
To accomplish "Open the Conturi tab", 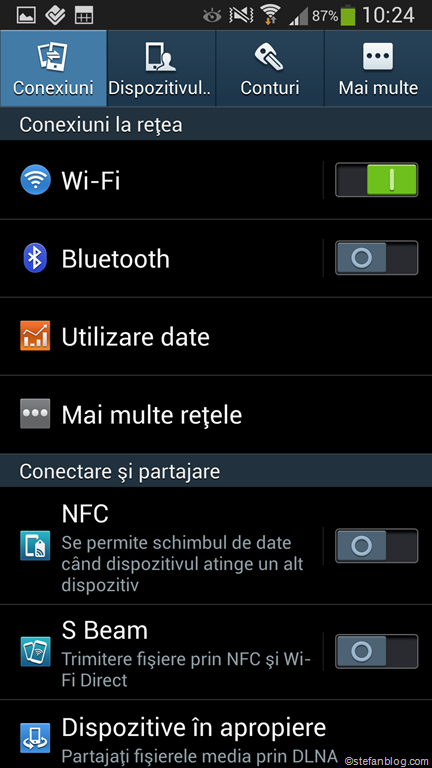I will point(269,69).
